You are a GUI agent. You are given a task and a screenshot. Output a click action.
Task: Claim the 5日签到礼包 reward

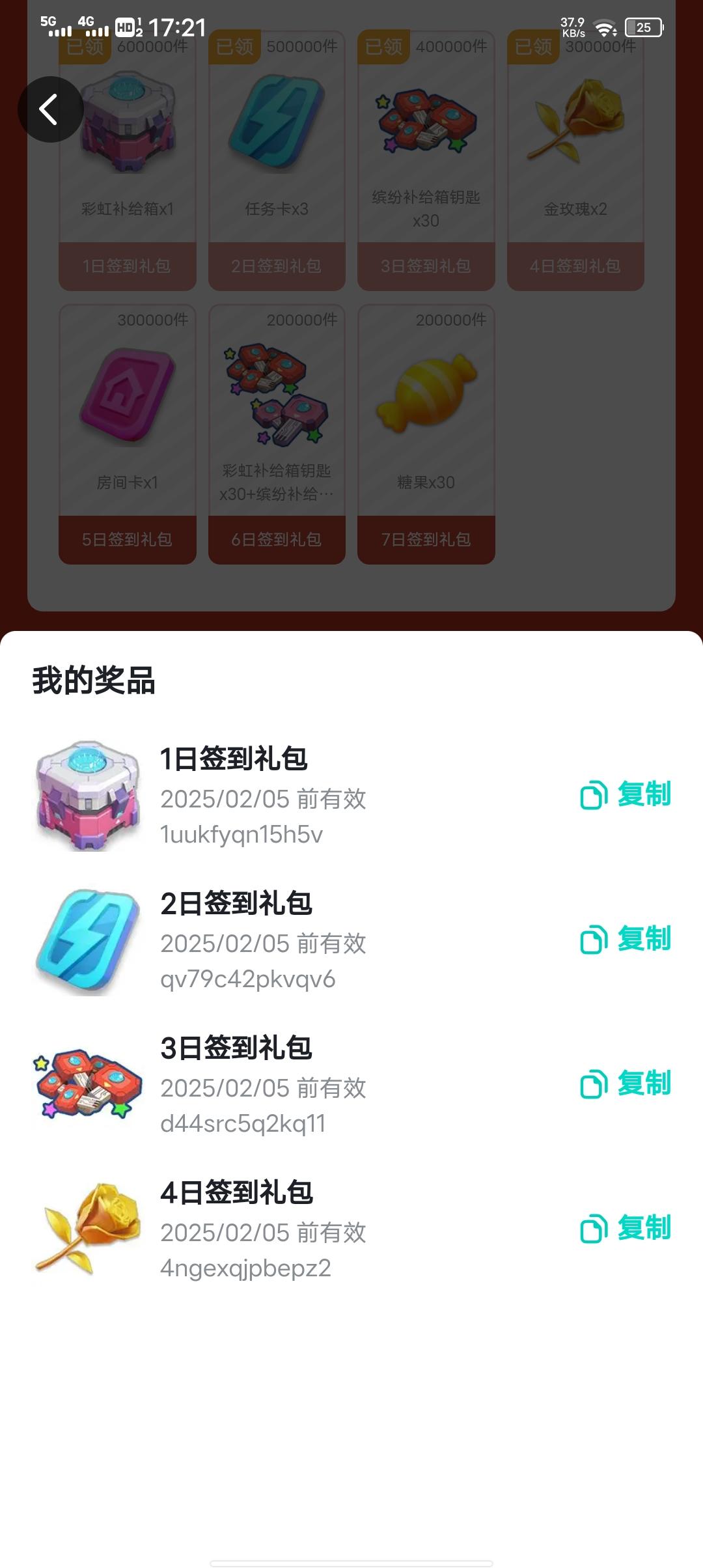(x=127, y=539)
